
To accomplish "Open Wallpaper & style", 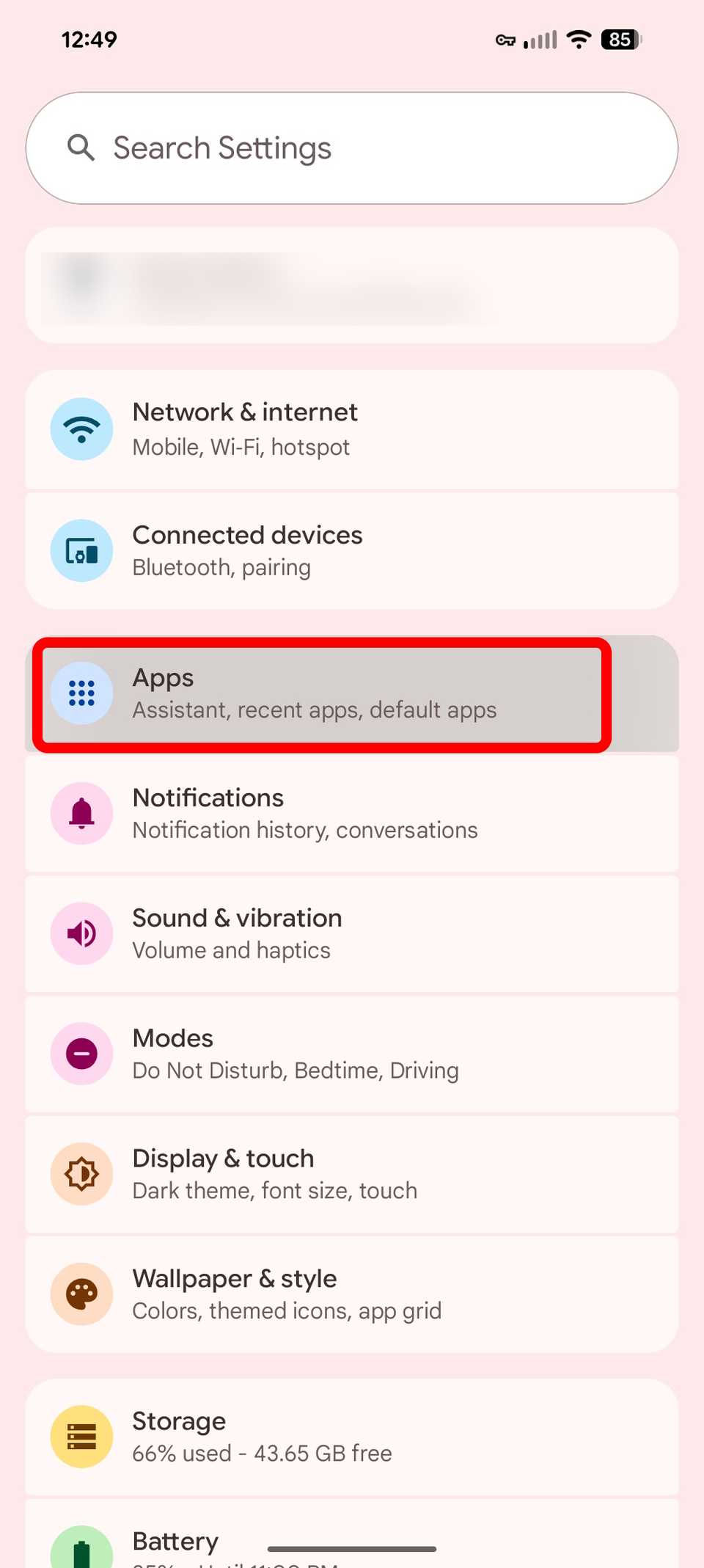I will point(352,1294).
